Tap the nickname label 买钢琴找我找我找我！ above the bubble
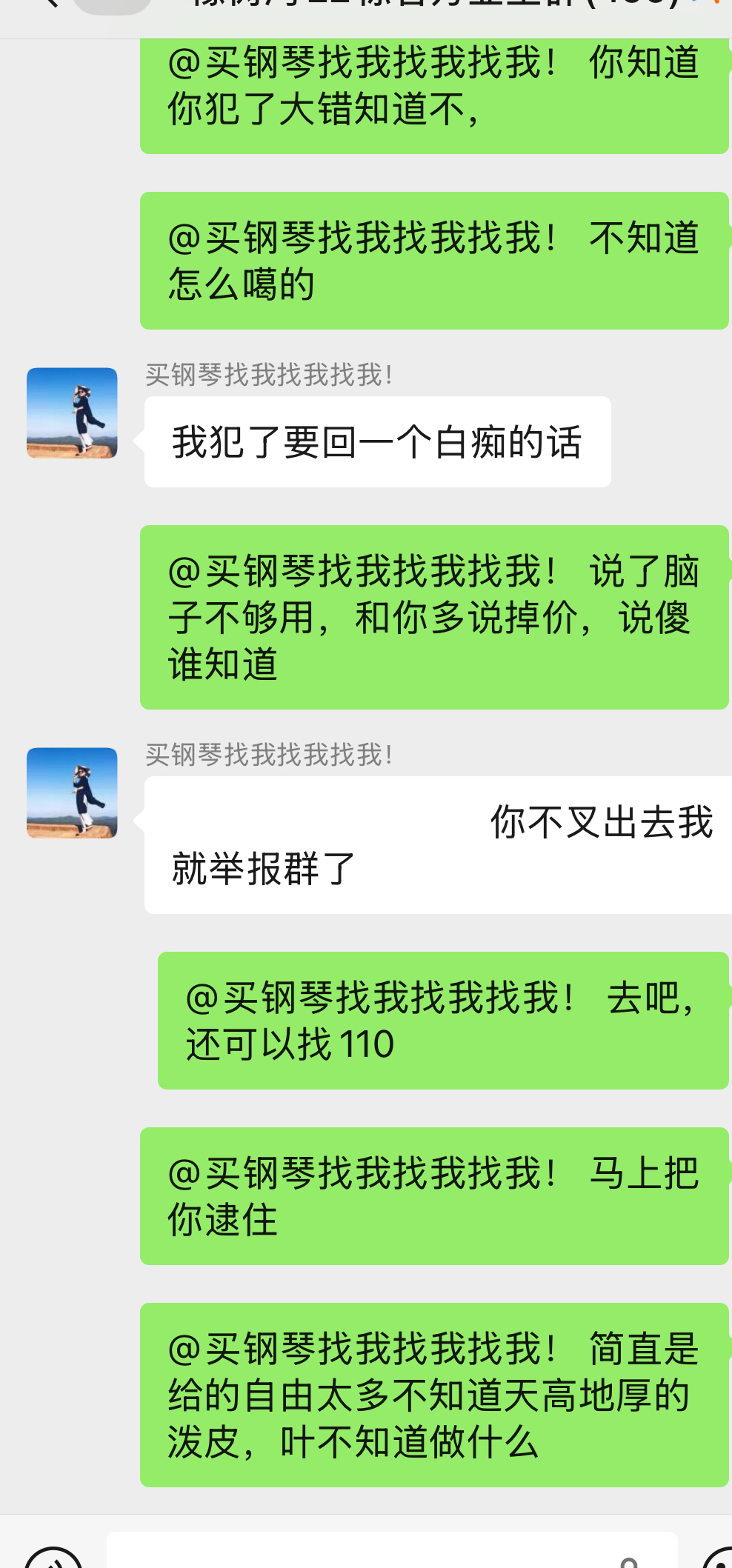 (267, 376)
